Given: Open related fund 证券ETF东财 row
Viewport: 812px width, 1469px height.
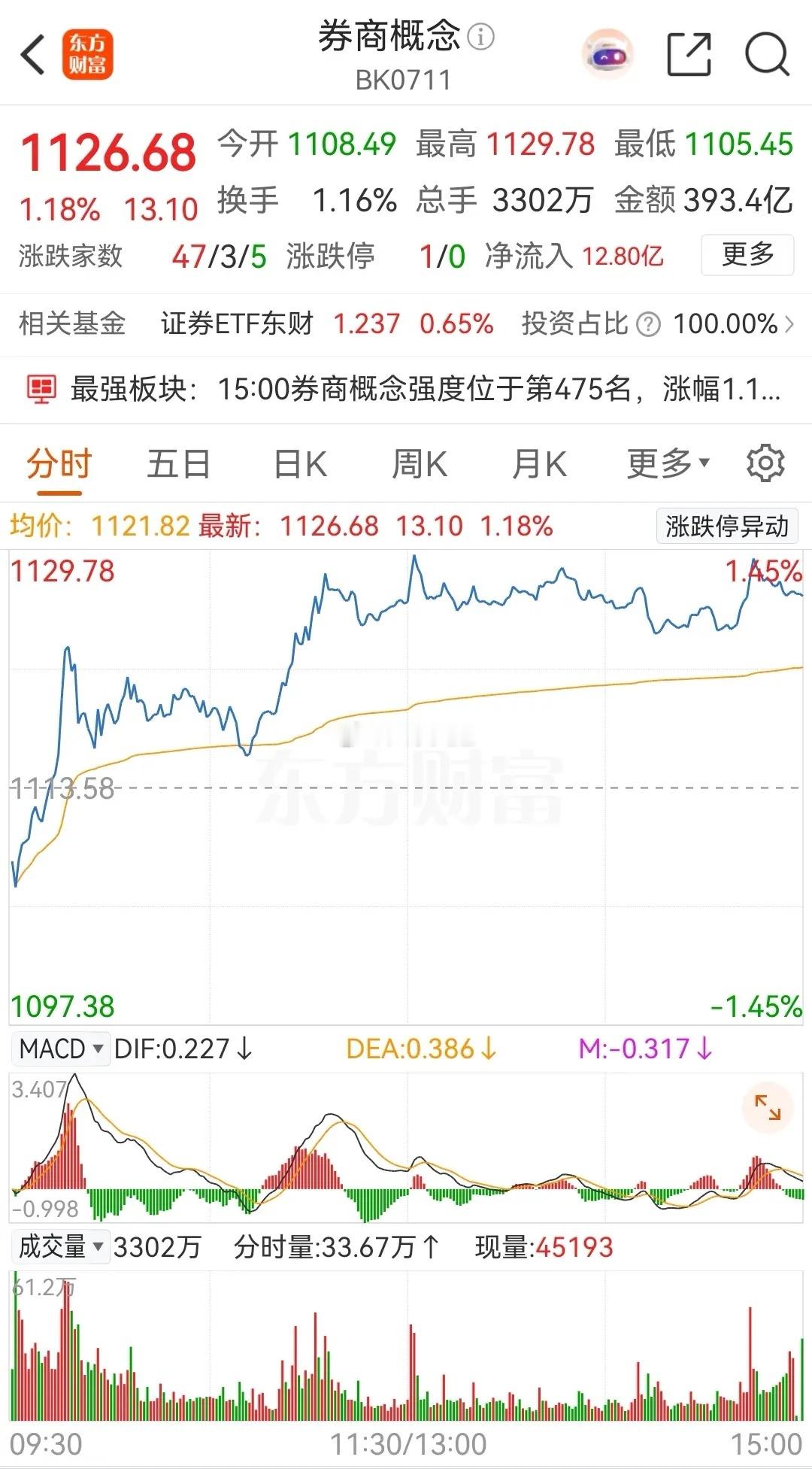Looking at the screenshot, I should pyautogui.click(x=406, y=323).
